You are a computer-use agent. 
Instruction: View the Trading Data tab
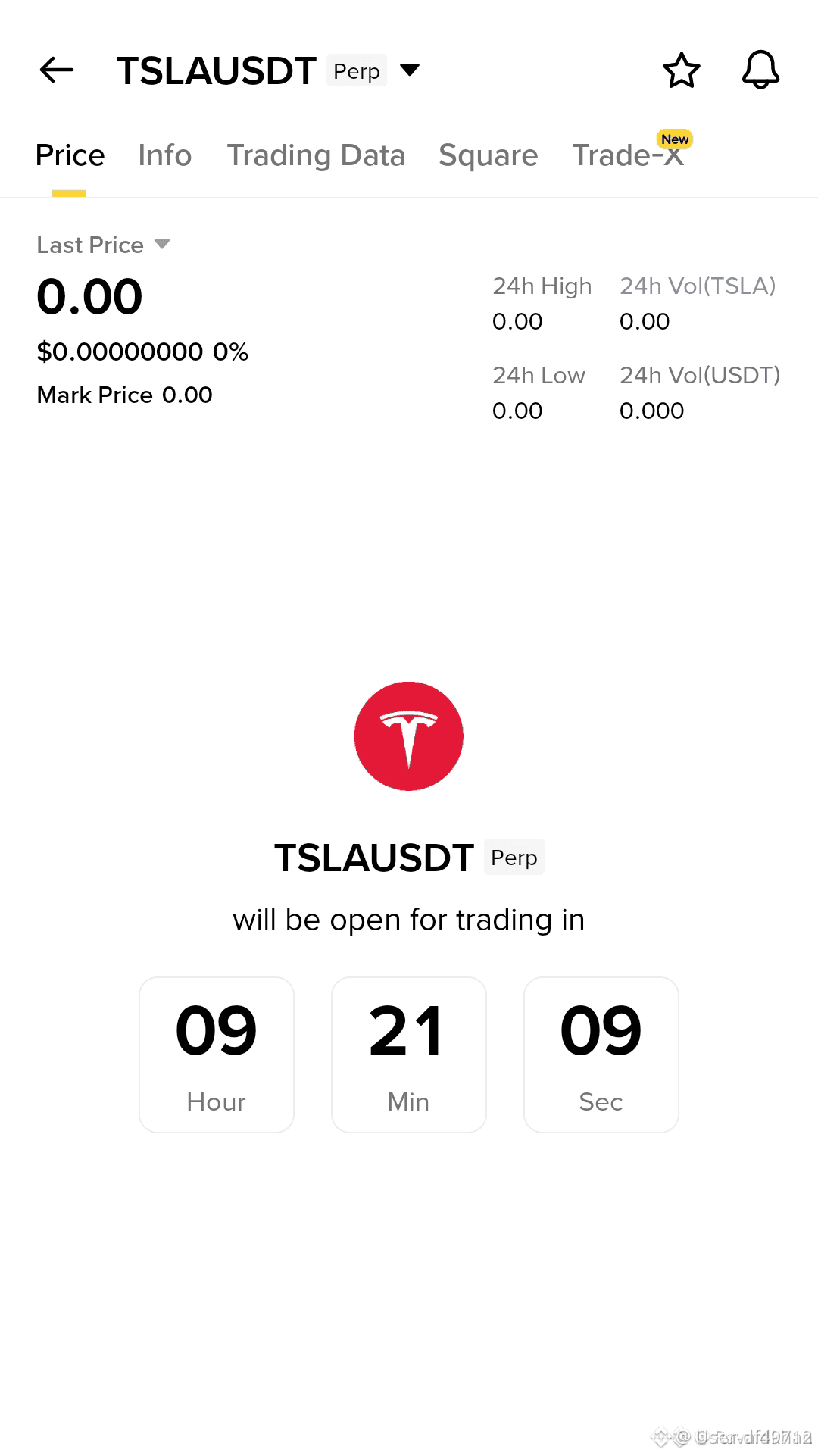[316, 155]
